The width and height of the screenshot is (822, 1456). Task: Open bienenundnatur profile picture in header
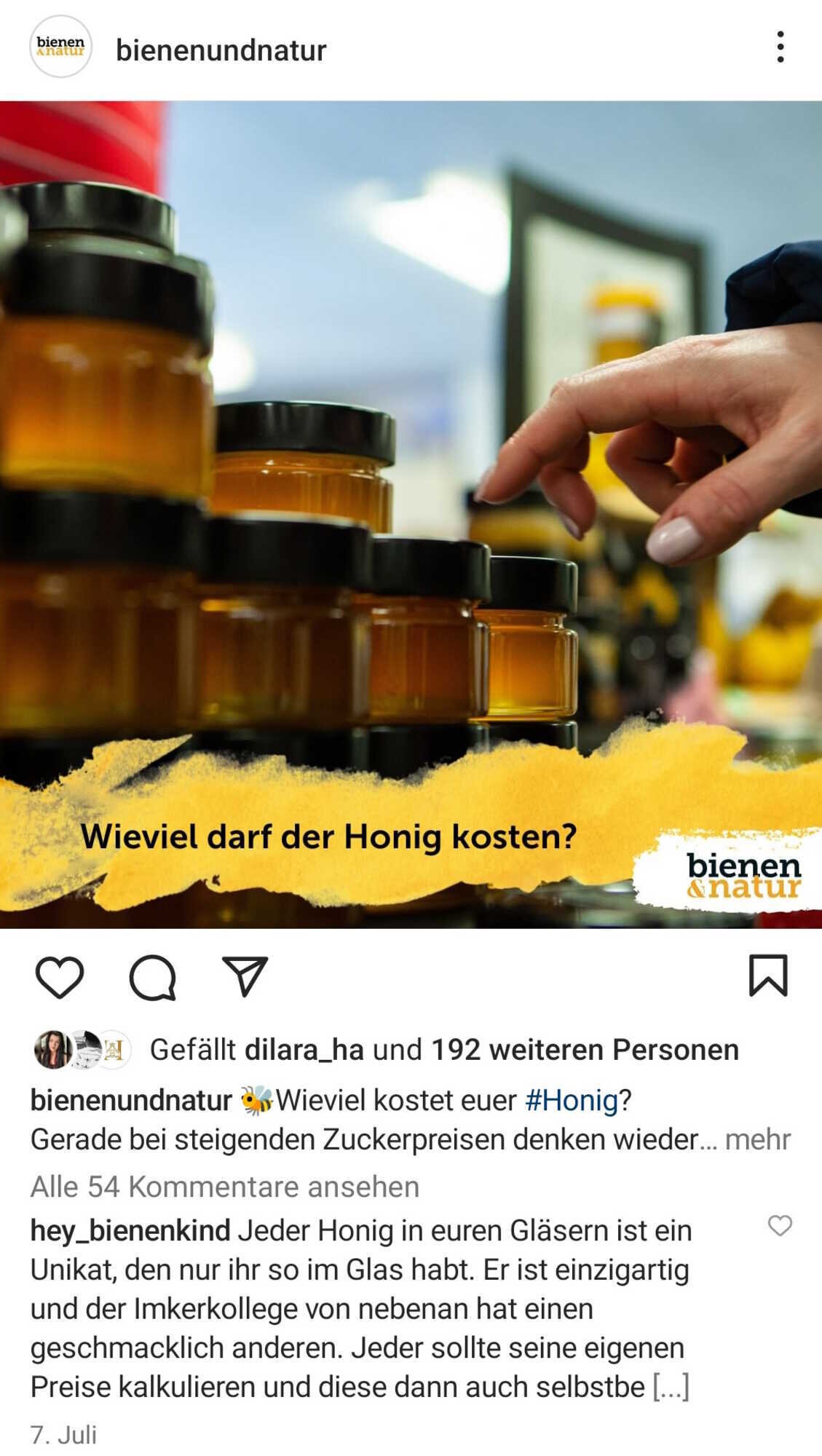tap(60, 47)
